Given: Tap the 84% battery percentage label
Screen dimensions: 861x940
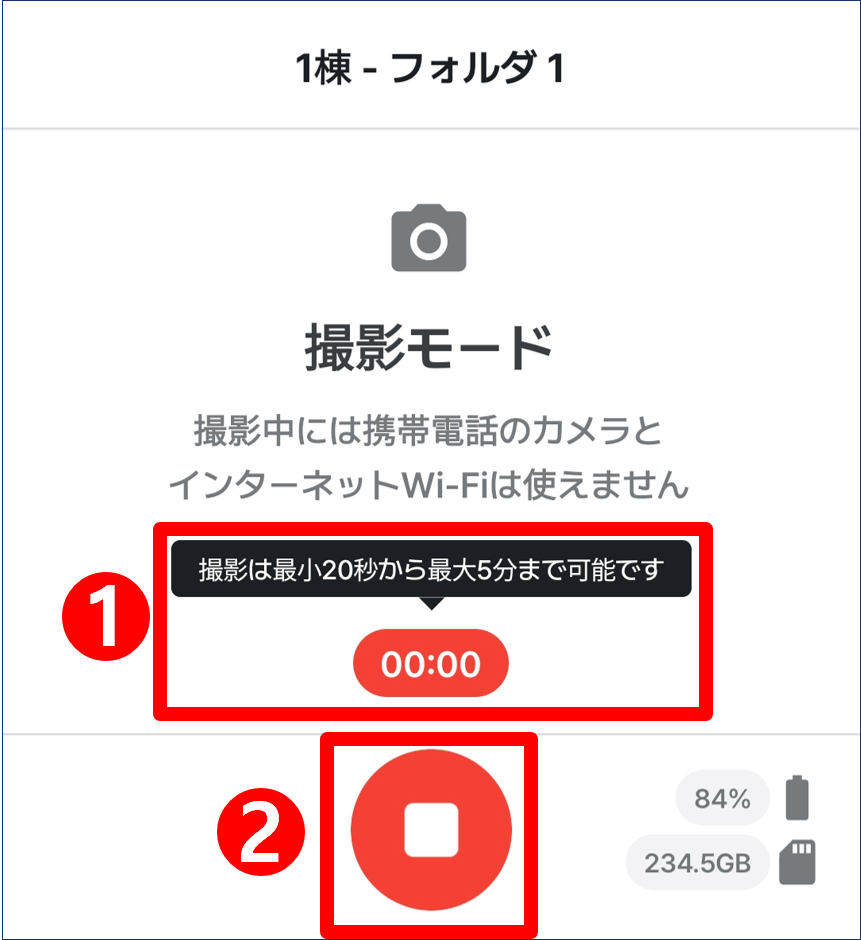Looking at the screenshot, I should pos(722,798).
